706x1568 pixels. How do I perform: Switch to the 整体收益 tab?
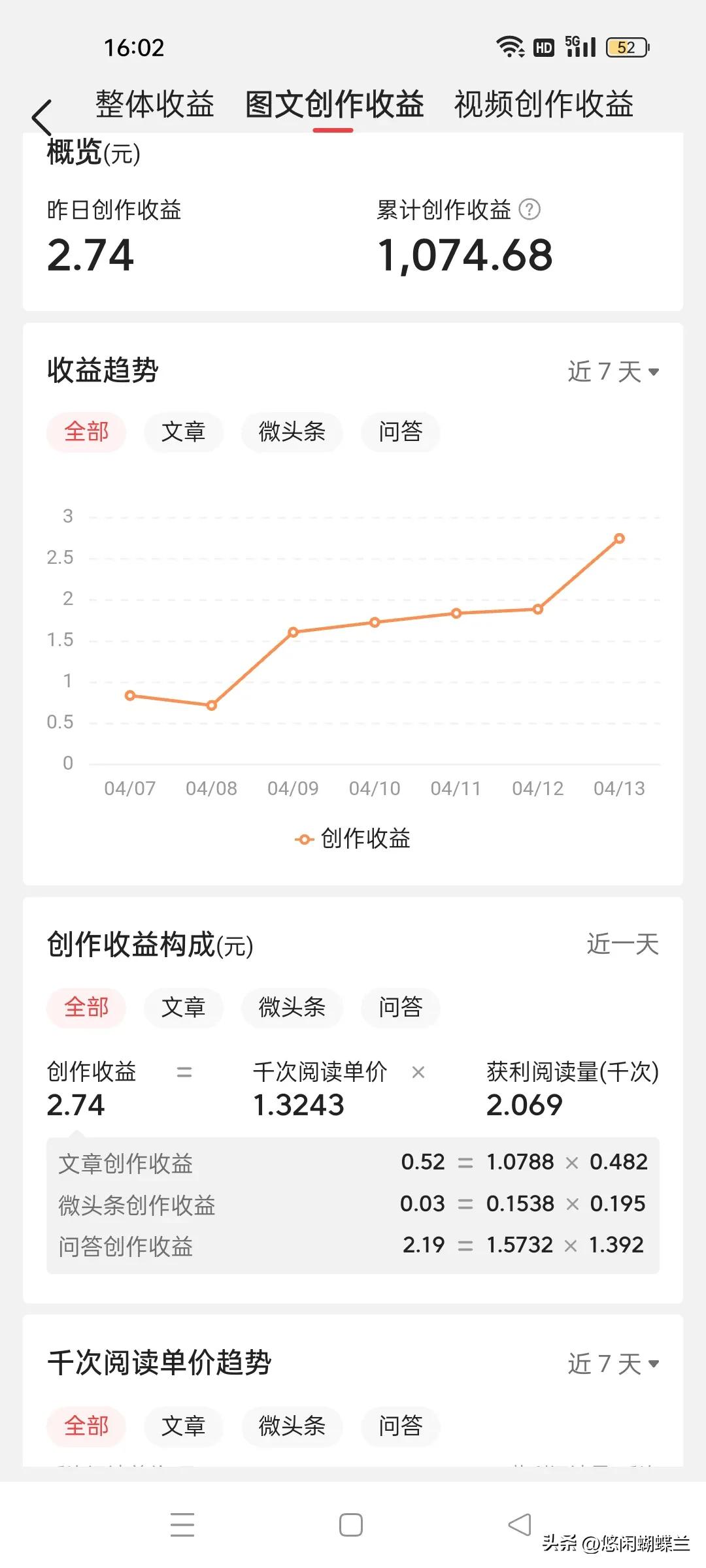[x=154, y=105]
